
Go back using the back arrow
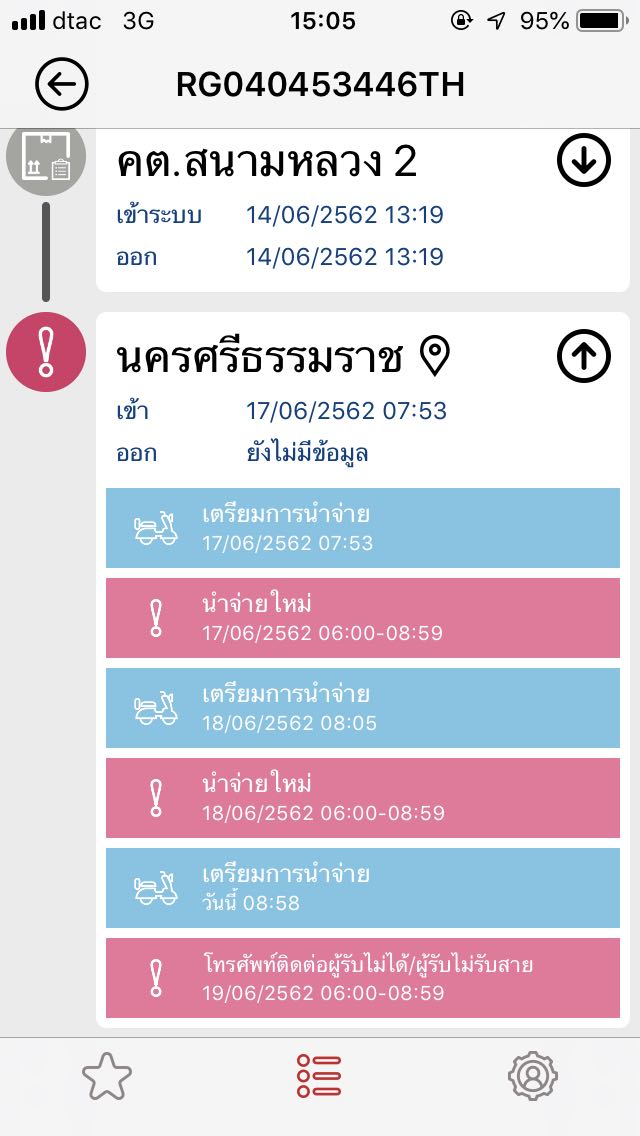[62, 85]
